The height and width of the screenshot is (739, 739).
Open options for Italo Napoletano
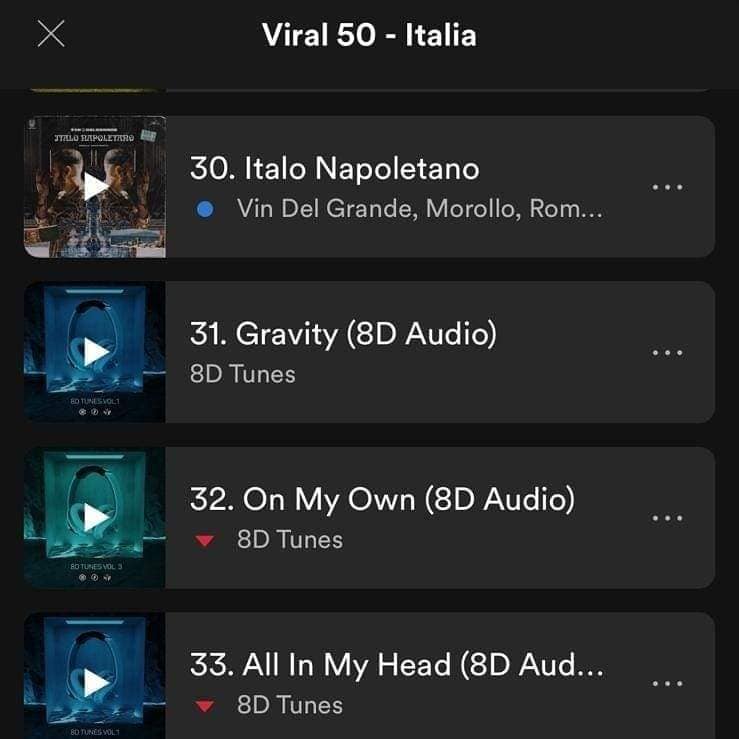[667, 187]
